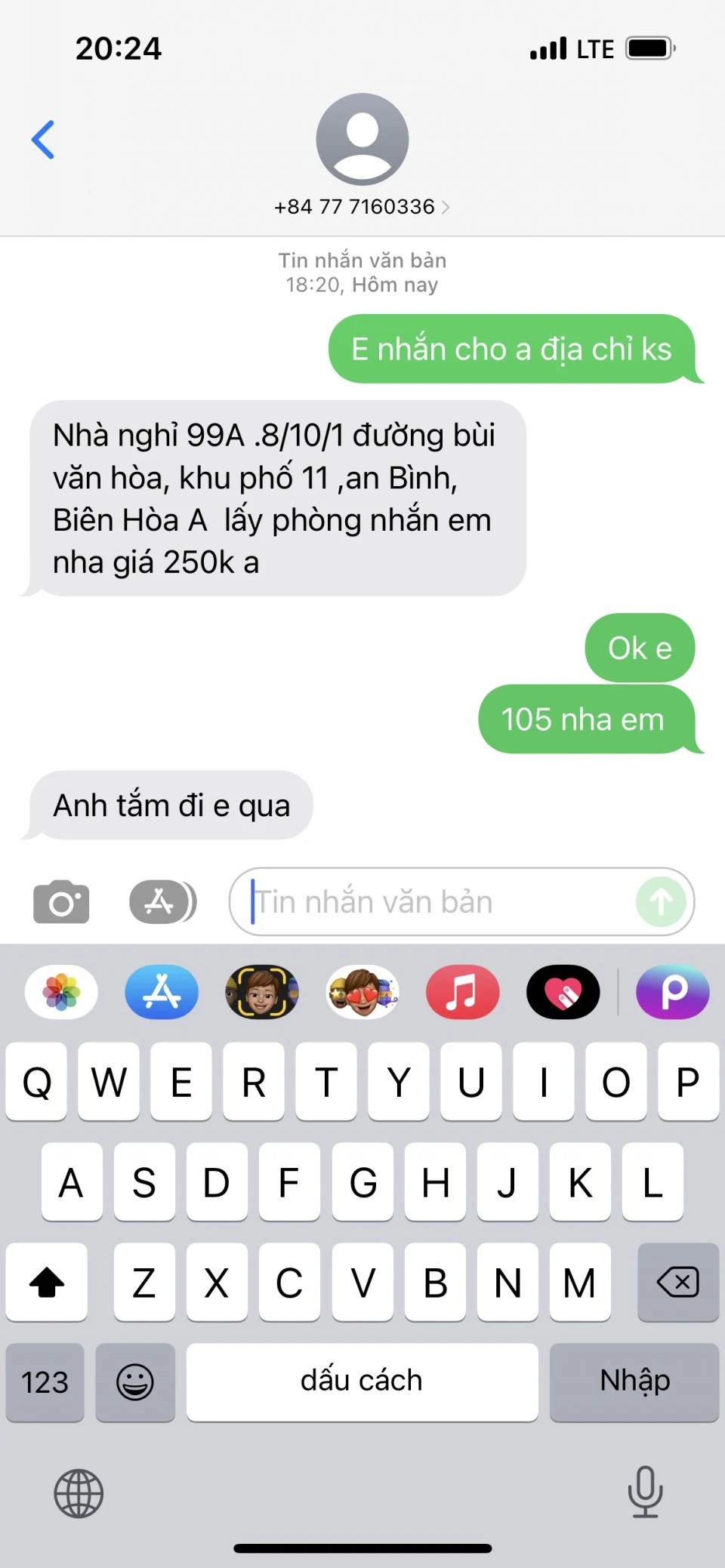Tap the shift key on the keyboard
The image size is (725, 1568).
47,1282
